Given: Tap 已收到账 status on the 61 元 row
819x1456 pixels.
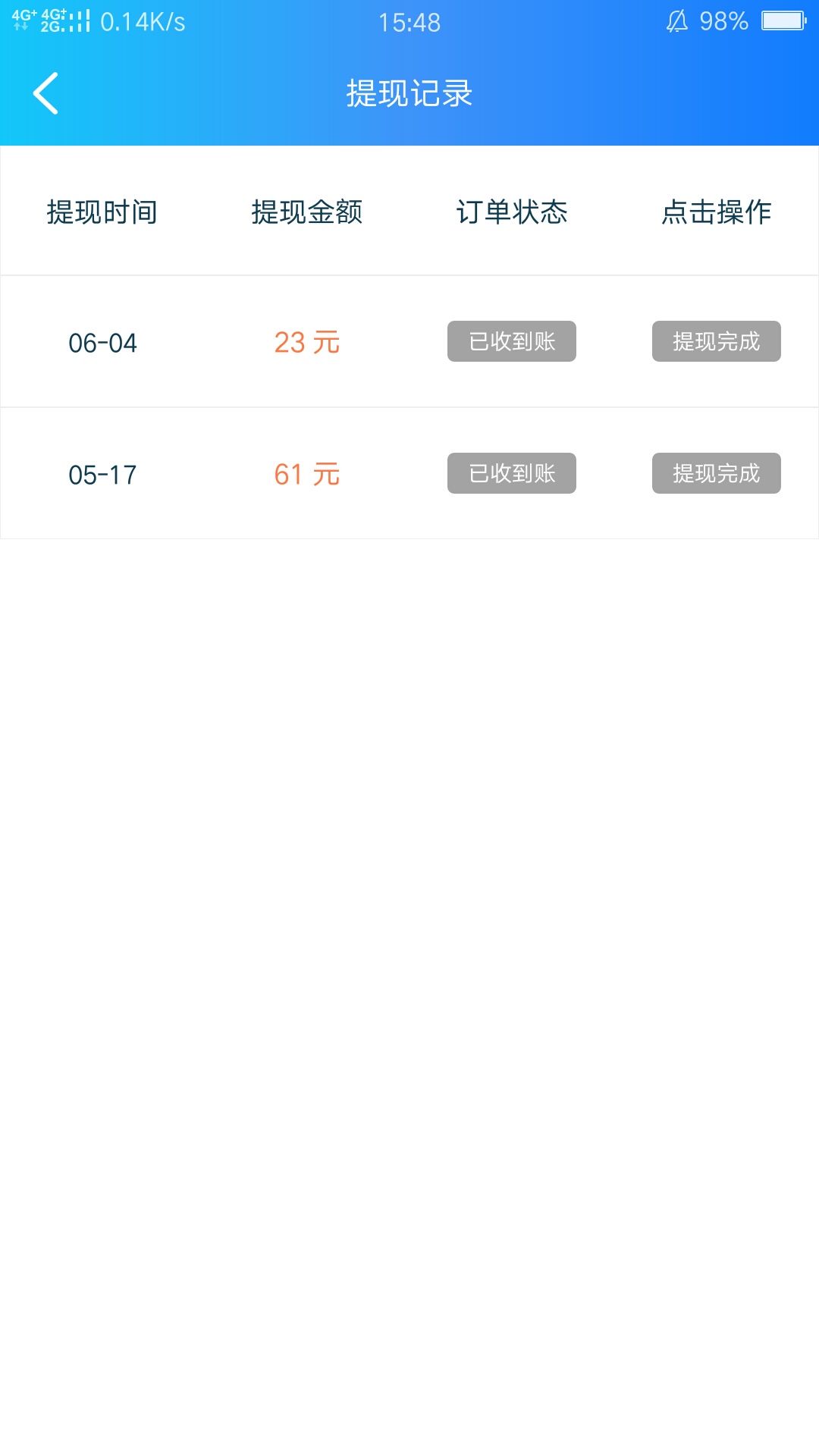Looking at the screenshot, I should tap(512, 473).
